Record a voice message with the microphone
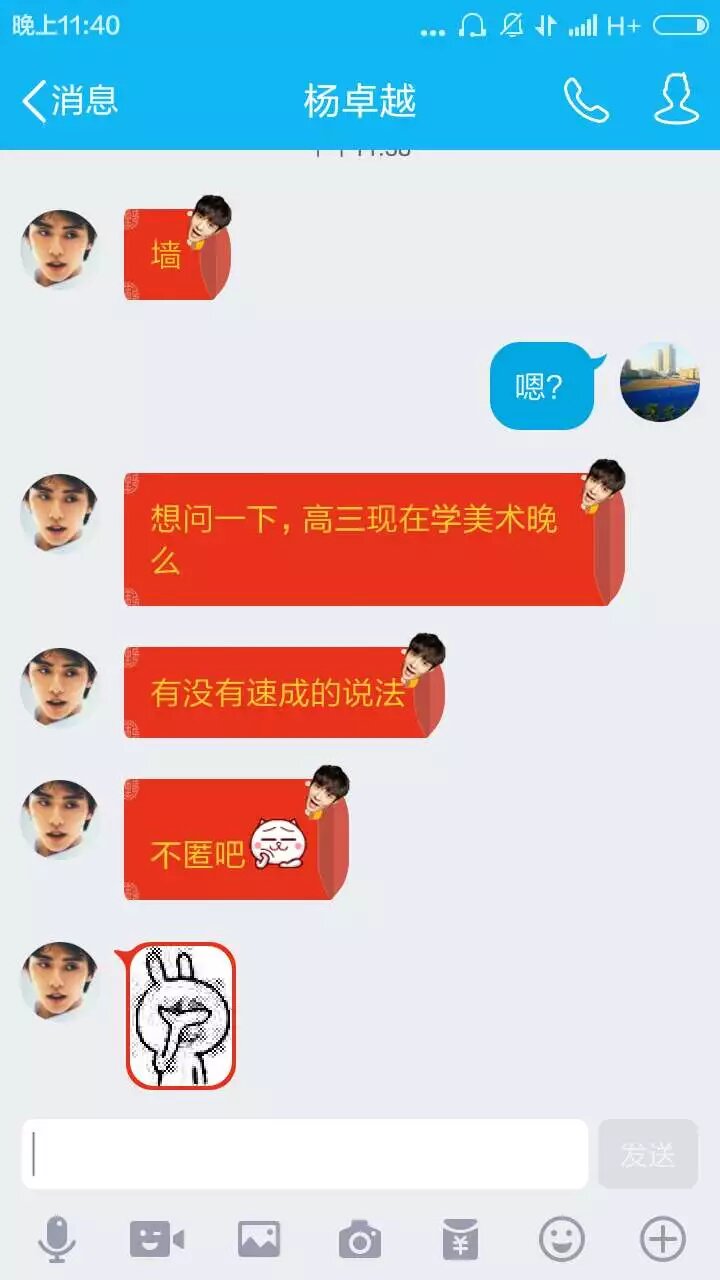The image size is (720, 1280). tap(57, 1240)
